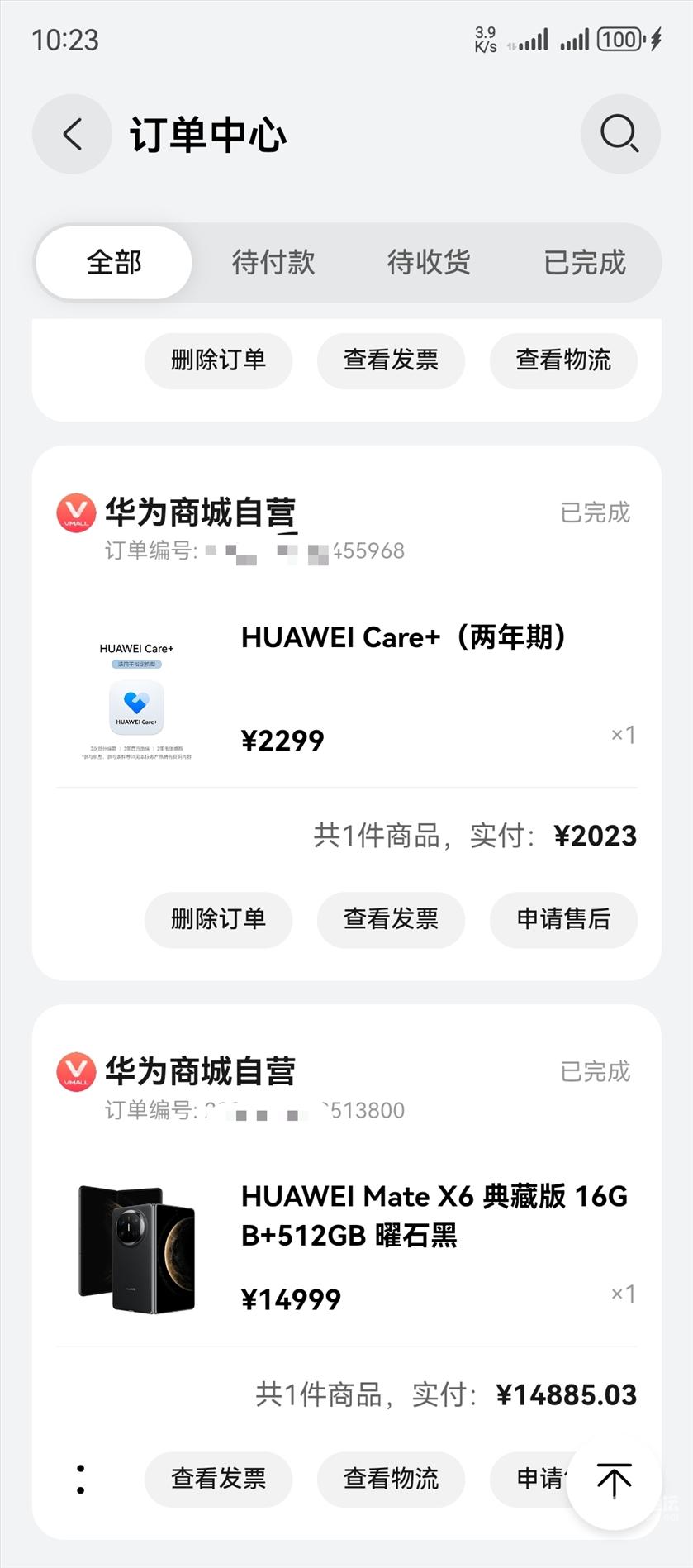Tap 查看物流 in the topmost order card
This screenshot has height=1568, width=693.
click(x=563, y=360)
